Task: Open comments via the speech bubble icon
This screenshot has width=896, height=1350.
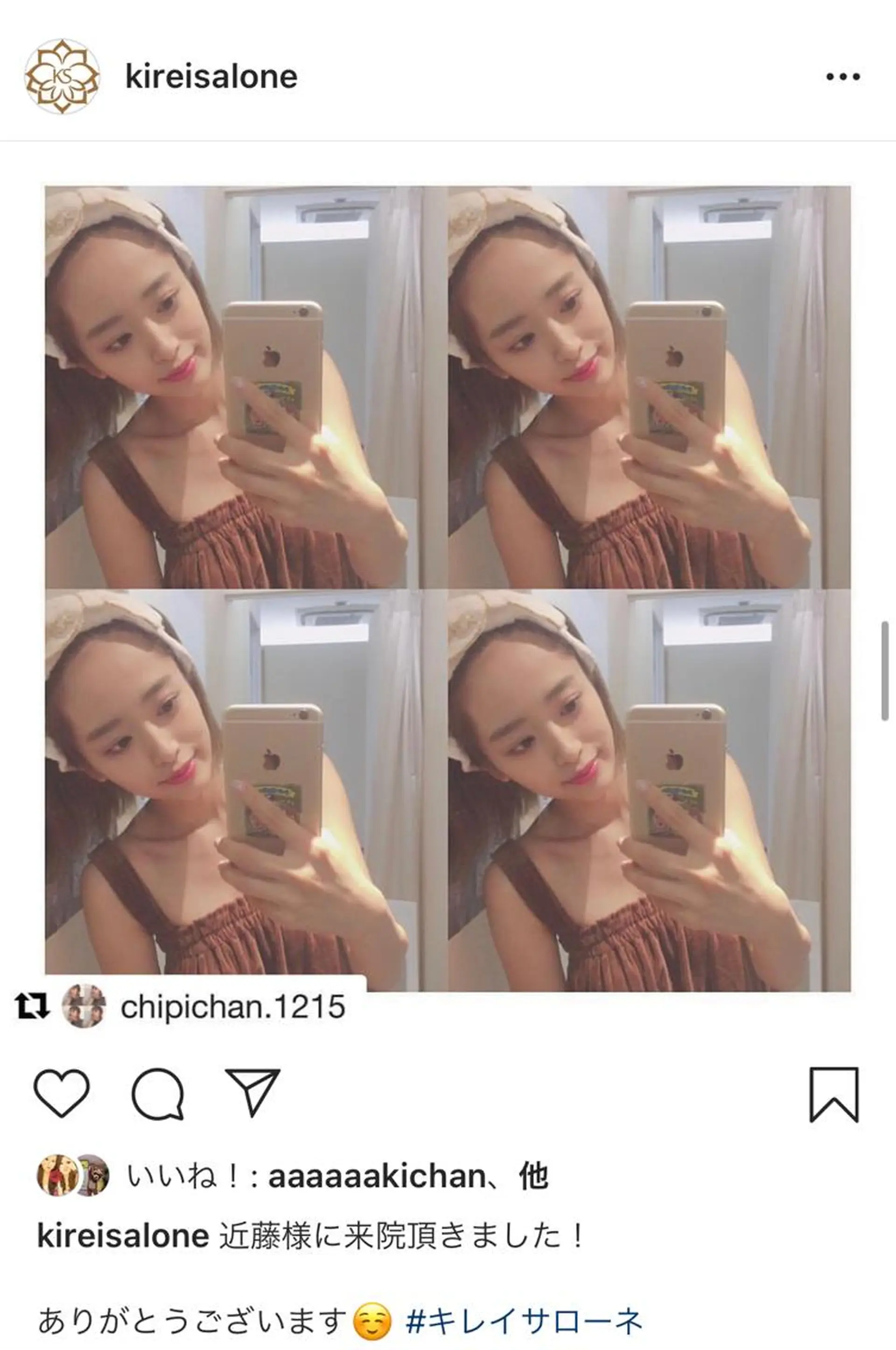Action: tap(158, 1093)
